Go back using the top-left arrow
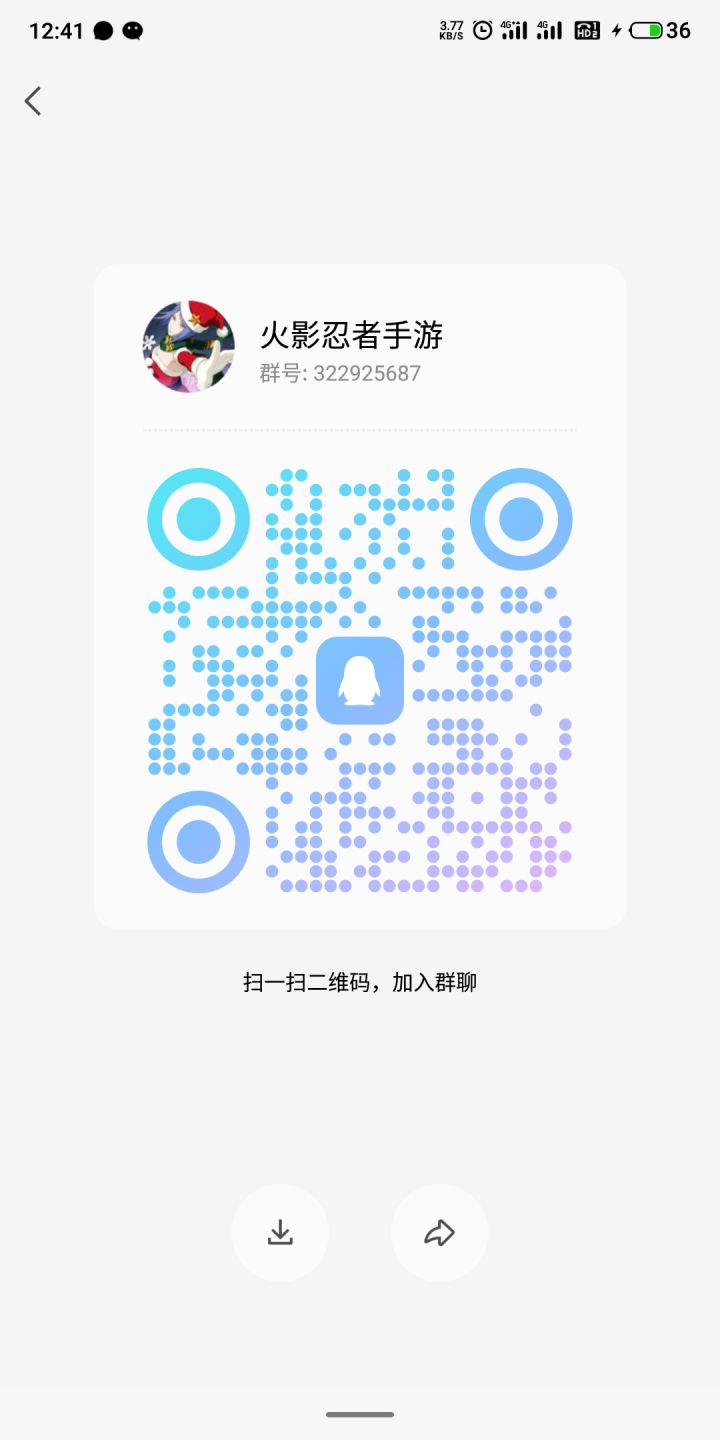The image size is (720, 1440). (x=33, y=101)
